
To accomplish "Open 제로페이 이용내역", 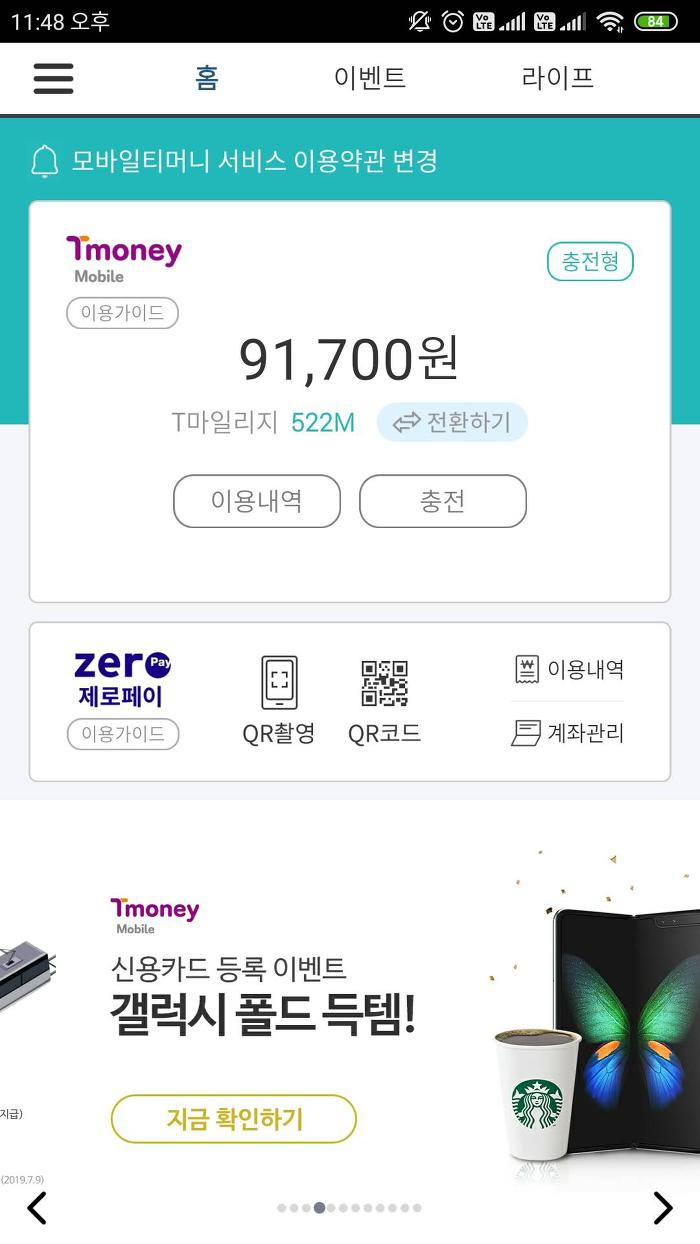I will (x=569, y=669).
